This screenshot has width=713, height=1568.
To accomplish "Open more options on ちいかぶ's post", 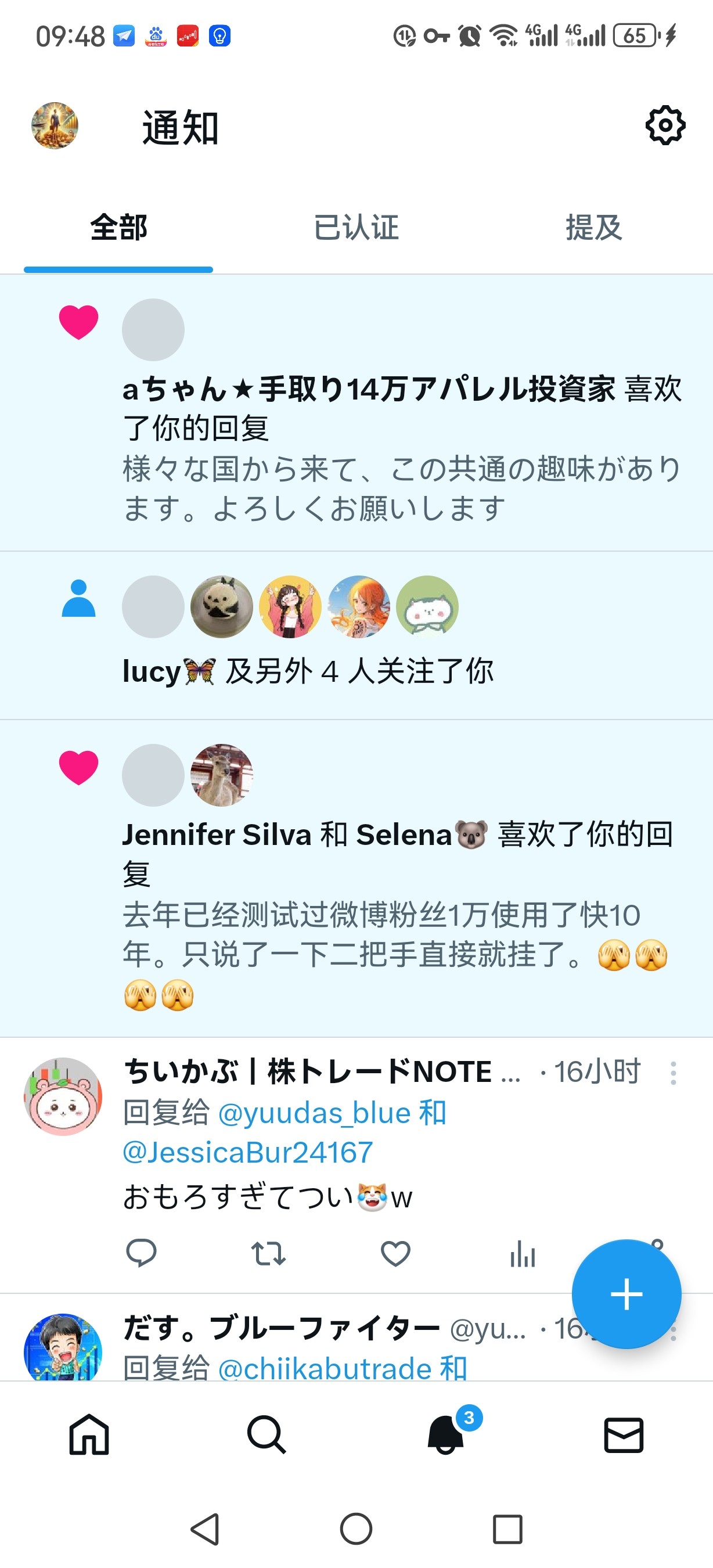I will coord(673,1073).
